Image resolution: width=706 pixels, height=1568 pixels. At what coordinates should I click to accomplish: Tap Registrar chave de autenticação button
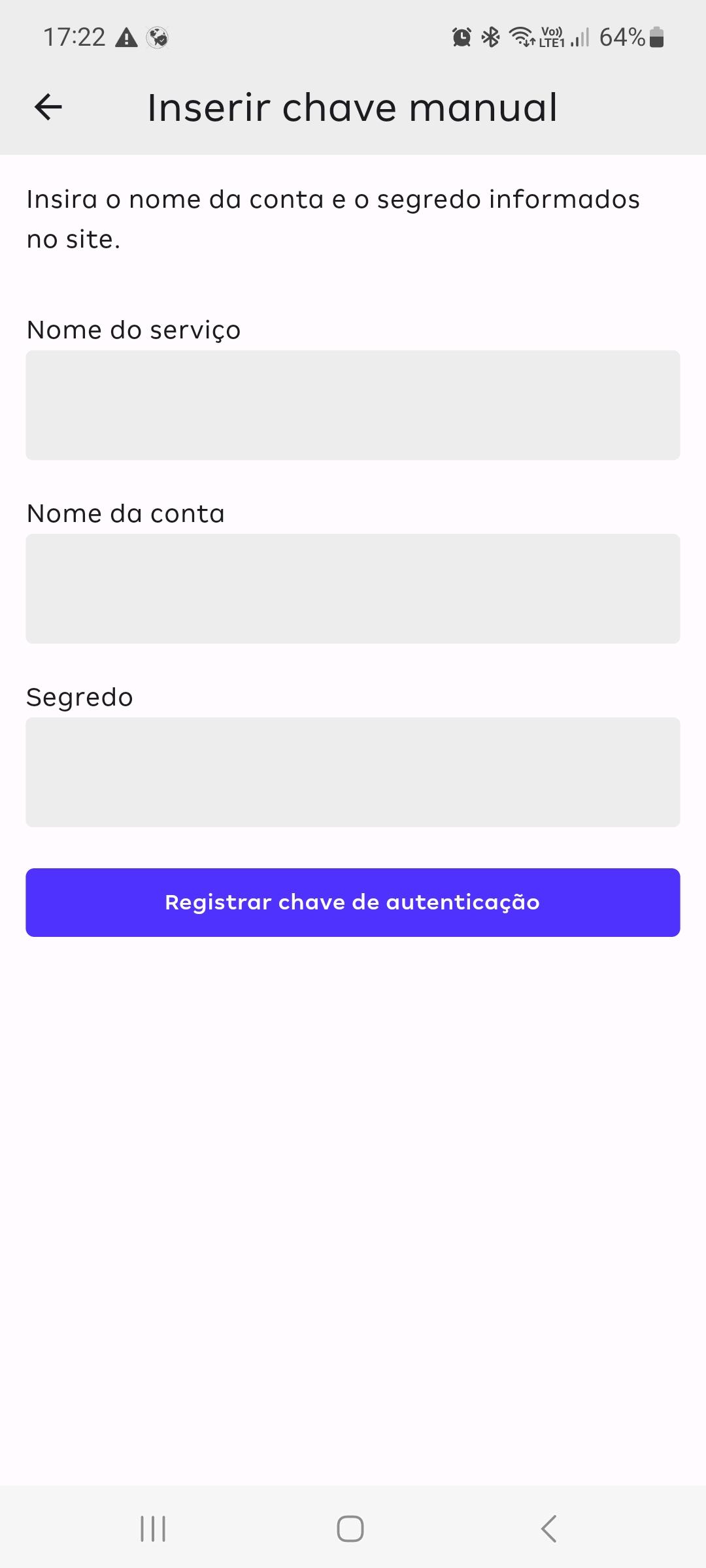click(x=353, y=902)
